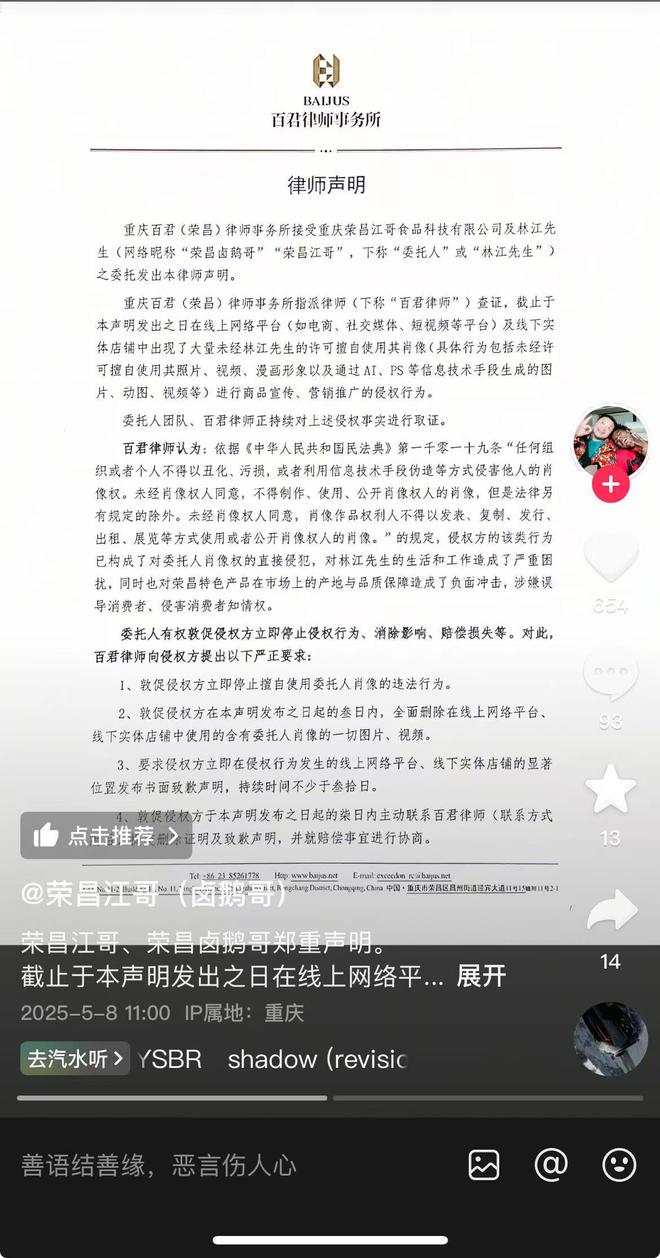660x1258 pixels.
Task: Open the author's profile avatar
Action: [x=610, y=445]
